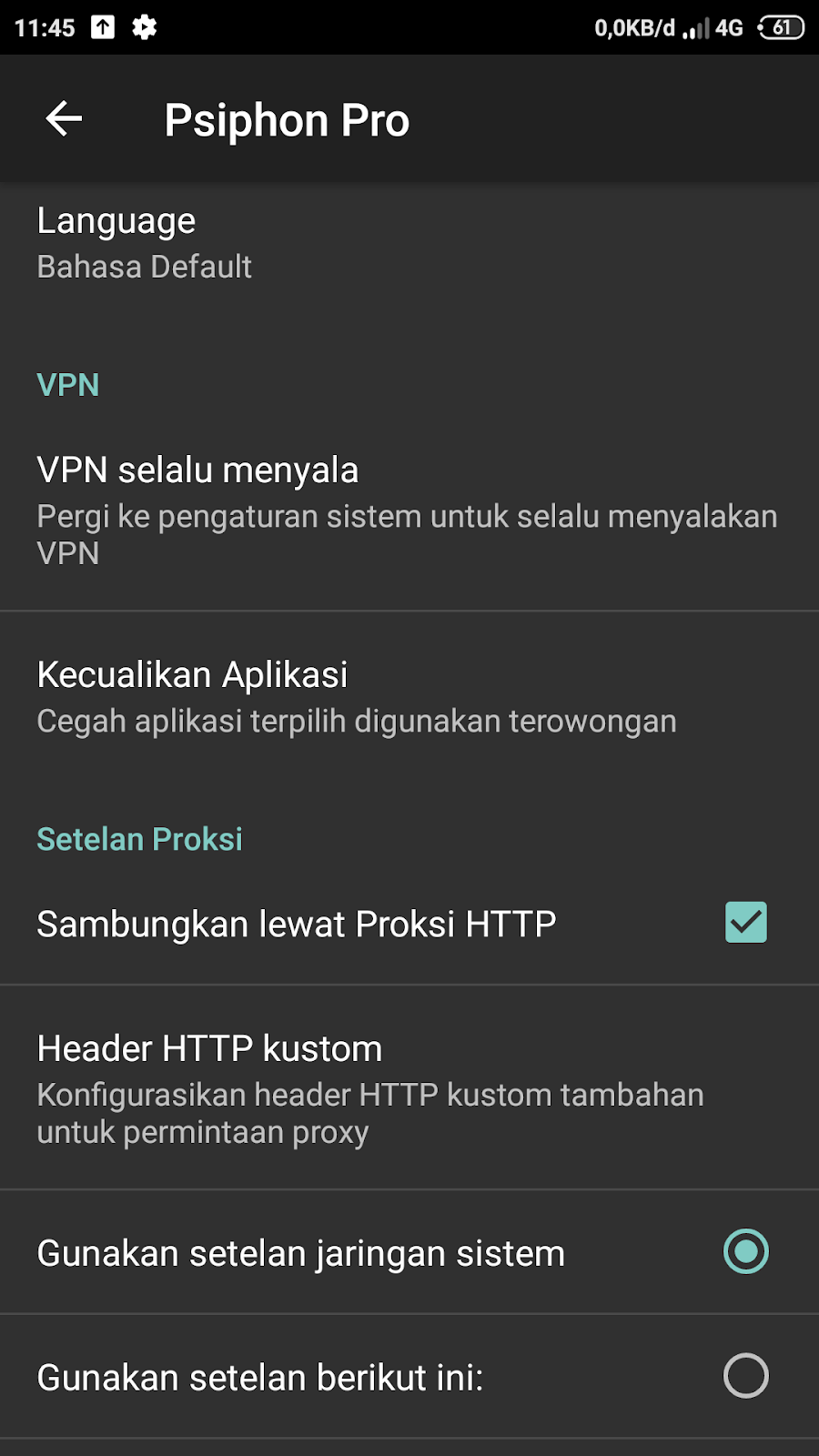819x1456 pixels.
Task: Select Gunakan setelan jaringan sistem
Action: pyautogui.click(x=745, y=1251)
